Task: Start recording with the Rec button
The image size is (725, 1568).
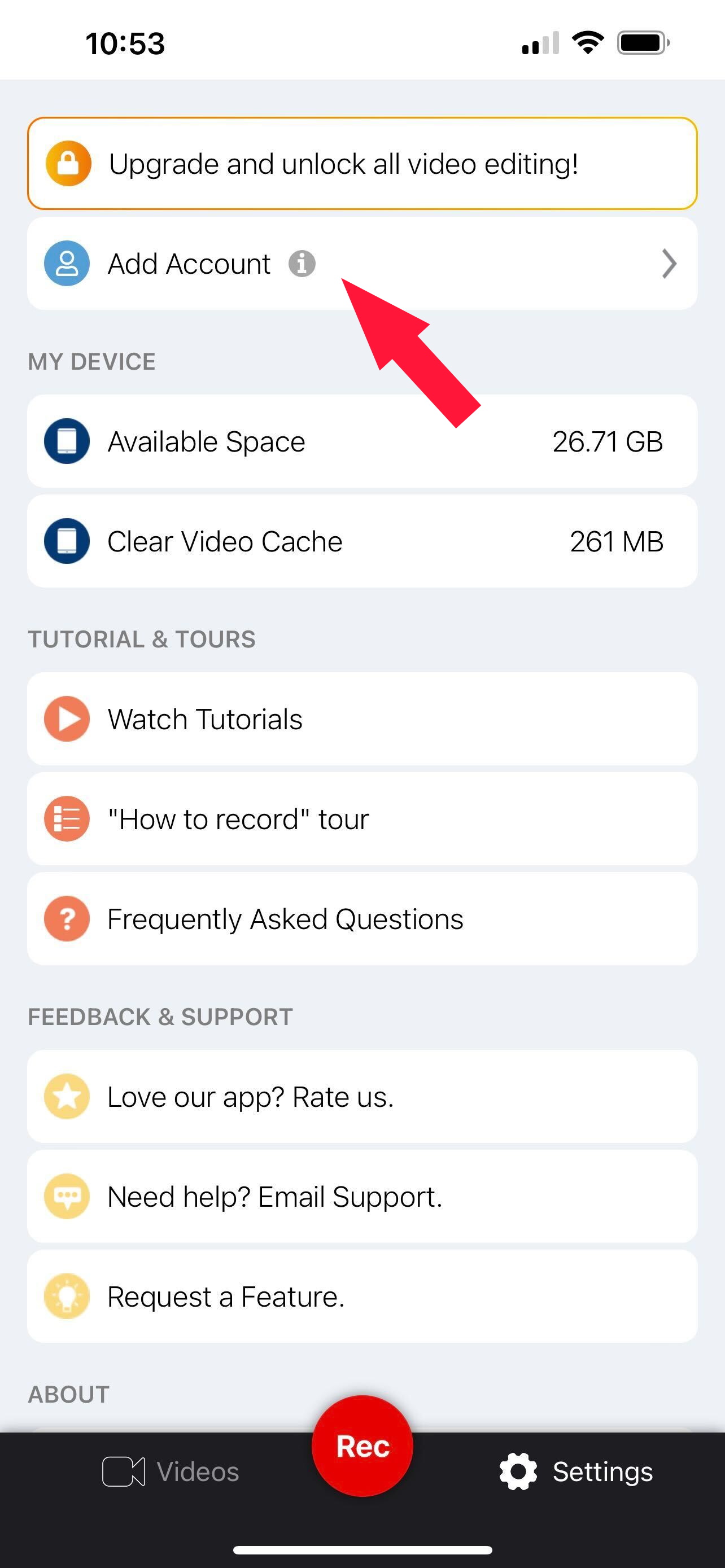Action: 362,1446
